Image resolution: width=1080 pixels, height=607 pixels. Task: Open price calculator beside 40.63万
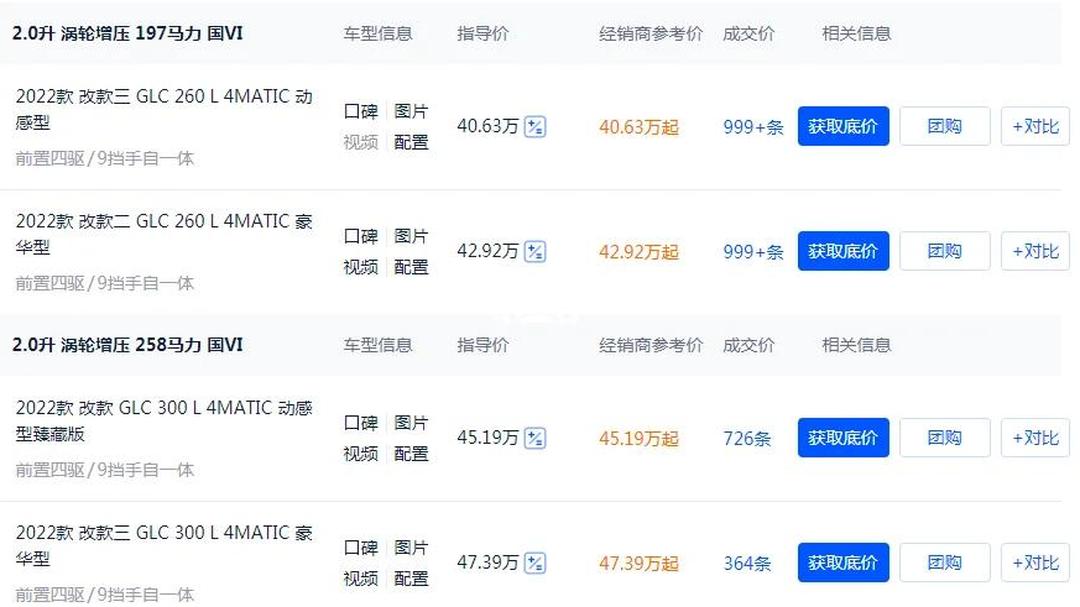(x=535, y=127)
